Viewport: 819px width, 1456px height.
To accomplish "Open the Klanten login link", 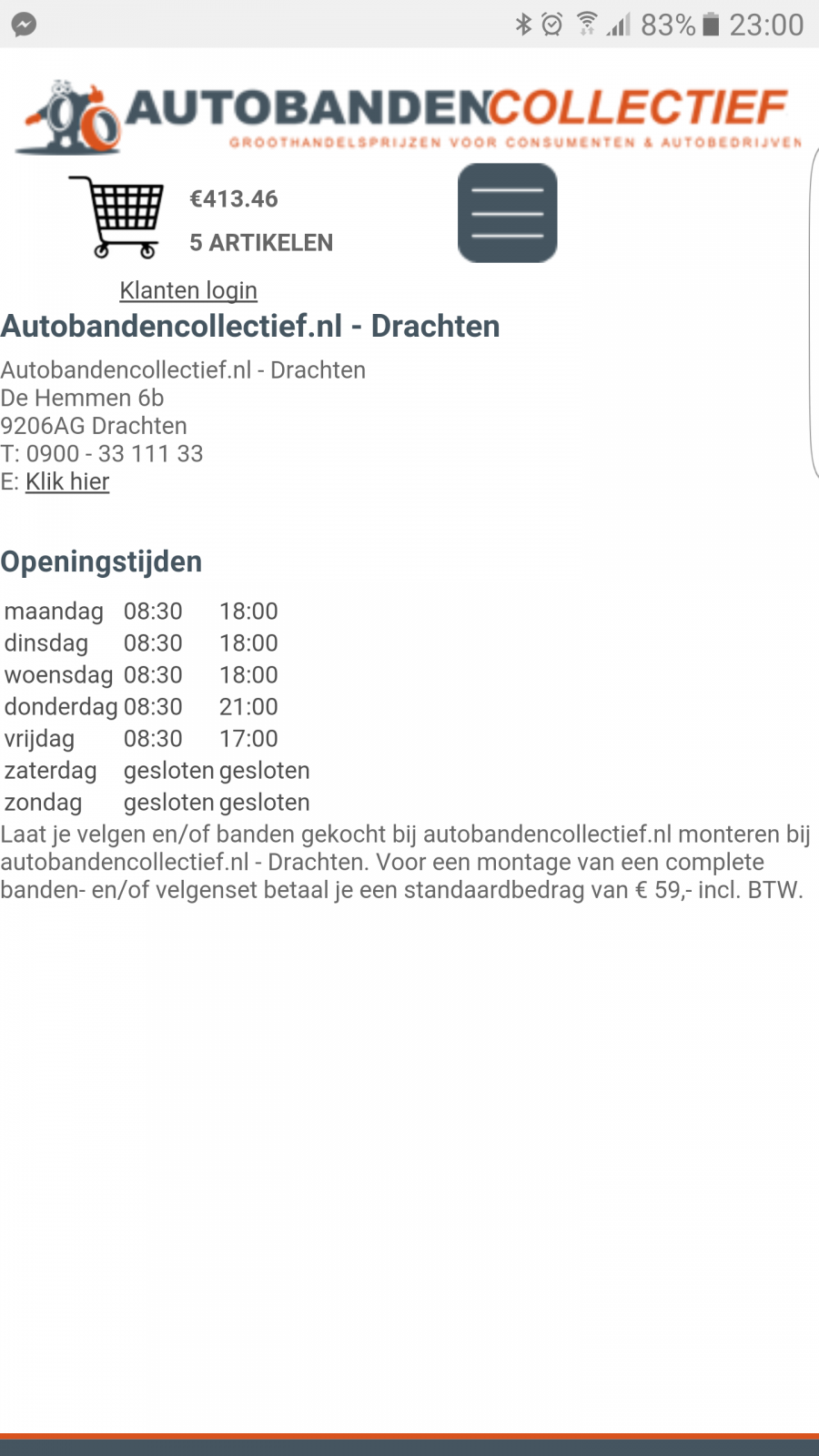I will click(188, 290).
